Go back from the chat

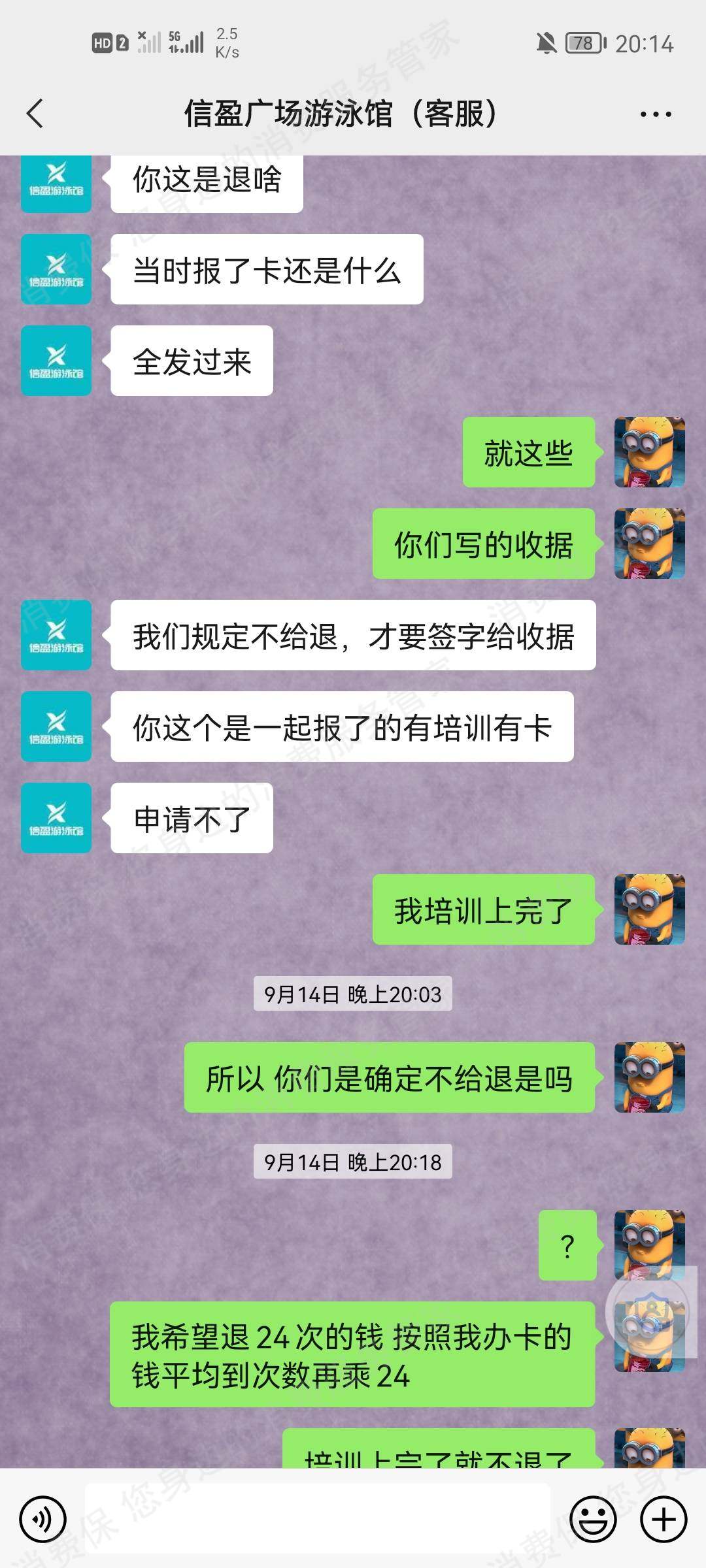click(35, 114)
